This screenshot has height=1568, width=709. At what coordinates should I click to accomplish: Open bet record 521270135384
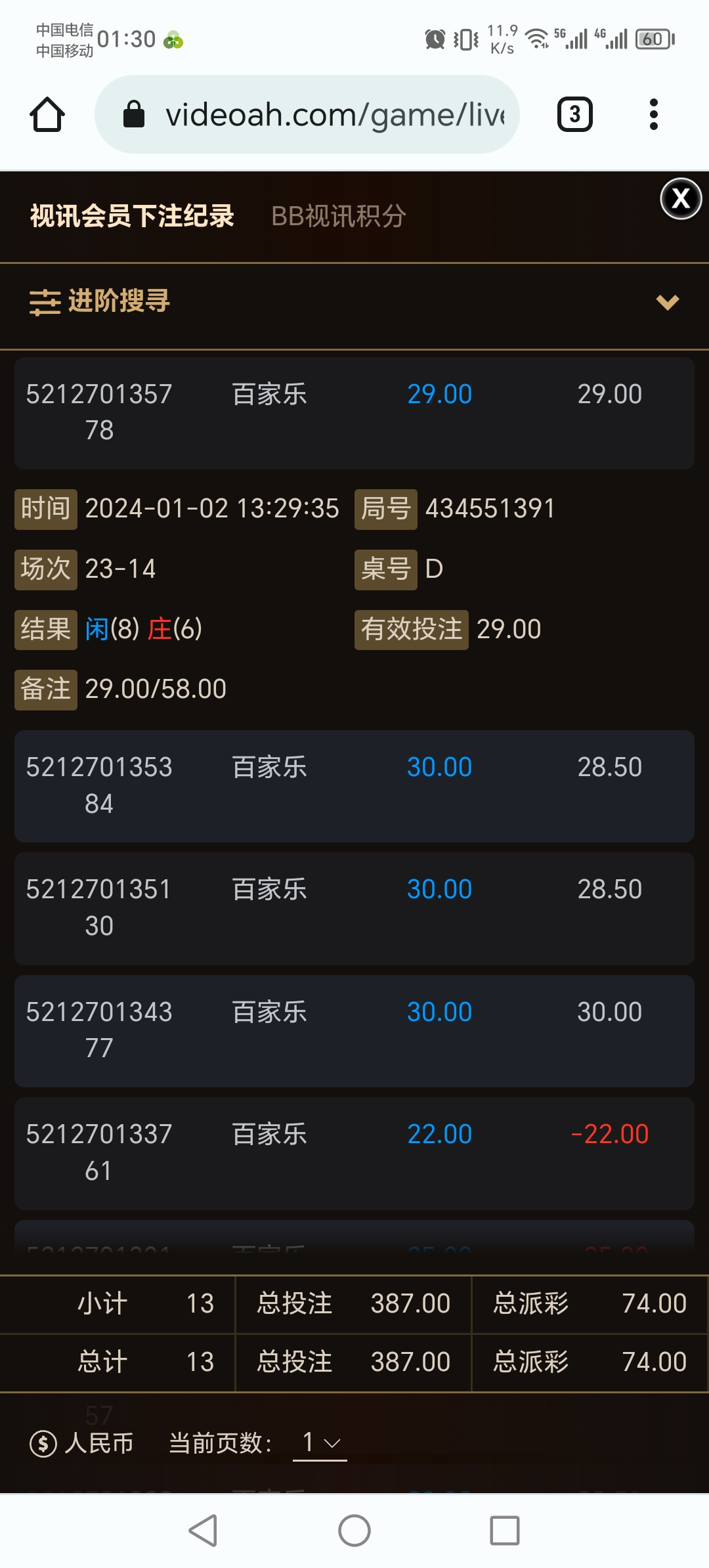coord(354,785)
